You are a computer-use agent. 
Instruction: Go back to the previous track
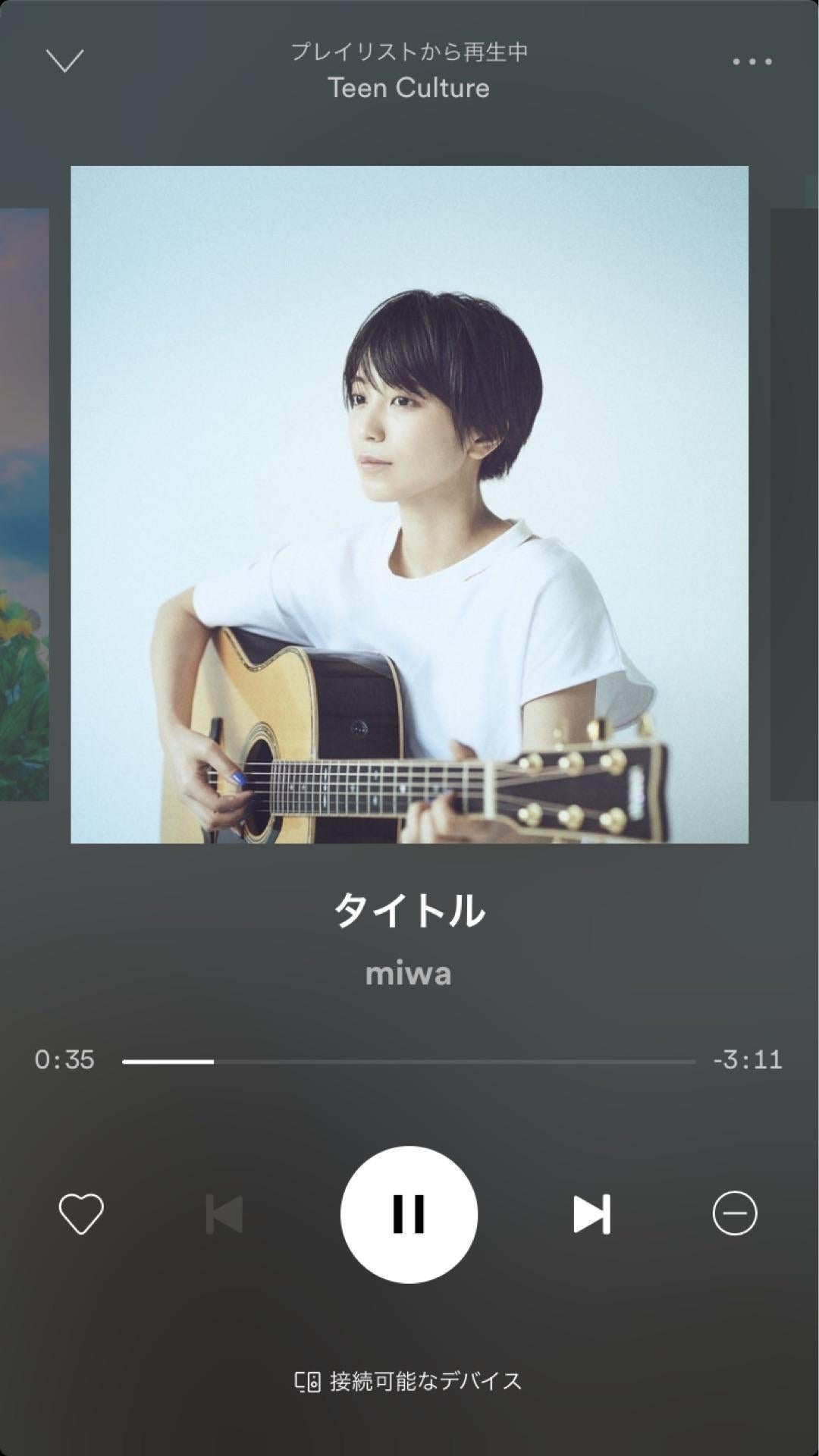[x=224, y=1214]
